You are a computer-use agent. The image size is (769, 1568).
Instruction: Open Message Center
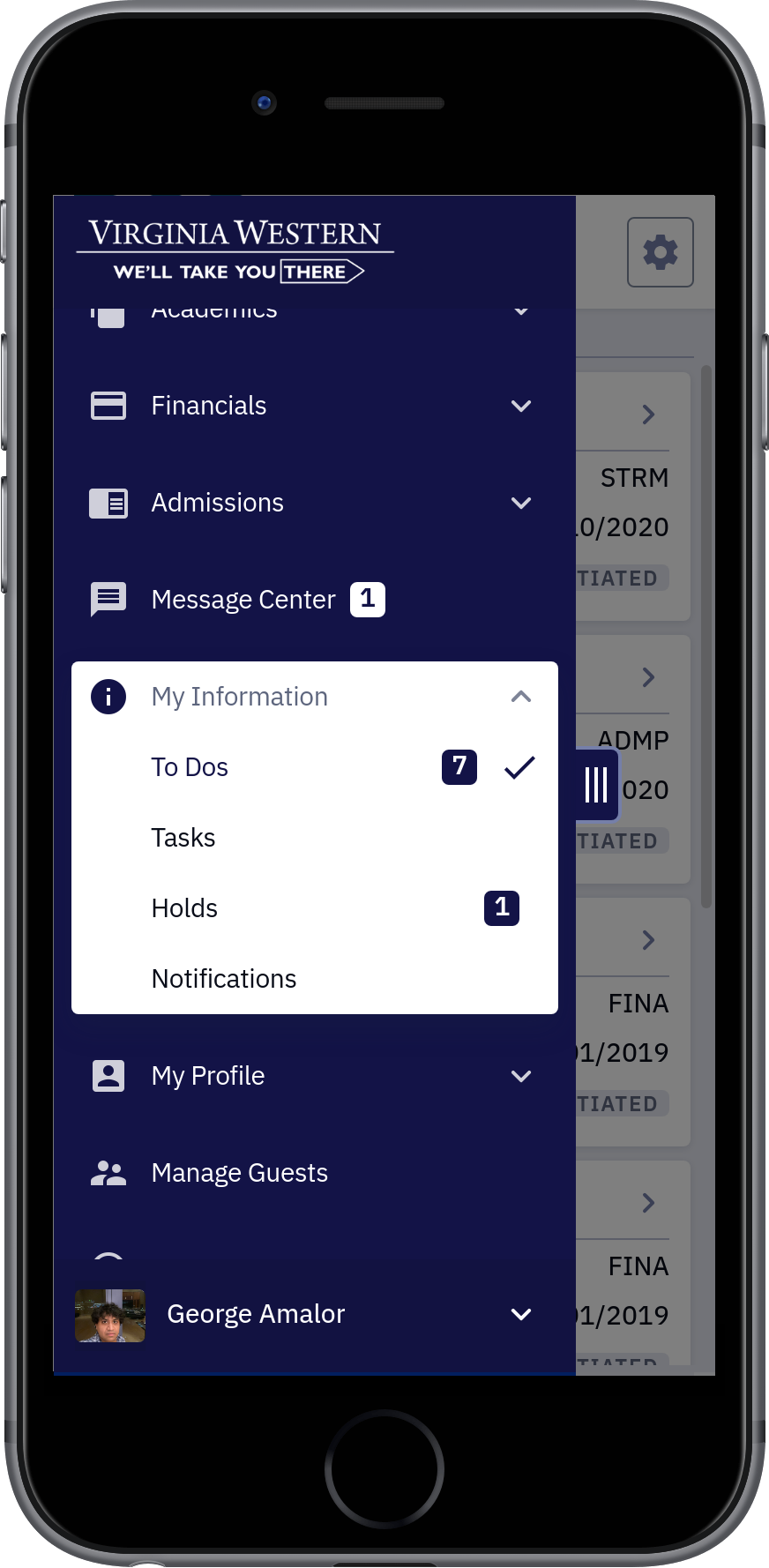click(x=314, y=600)
